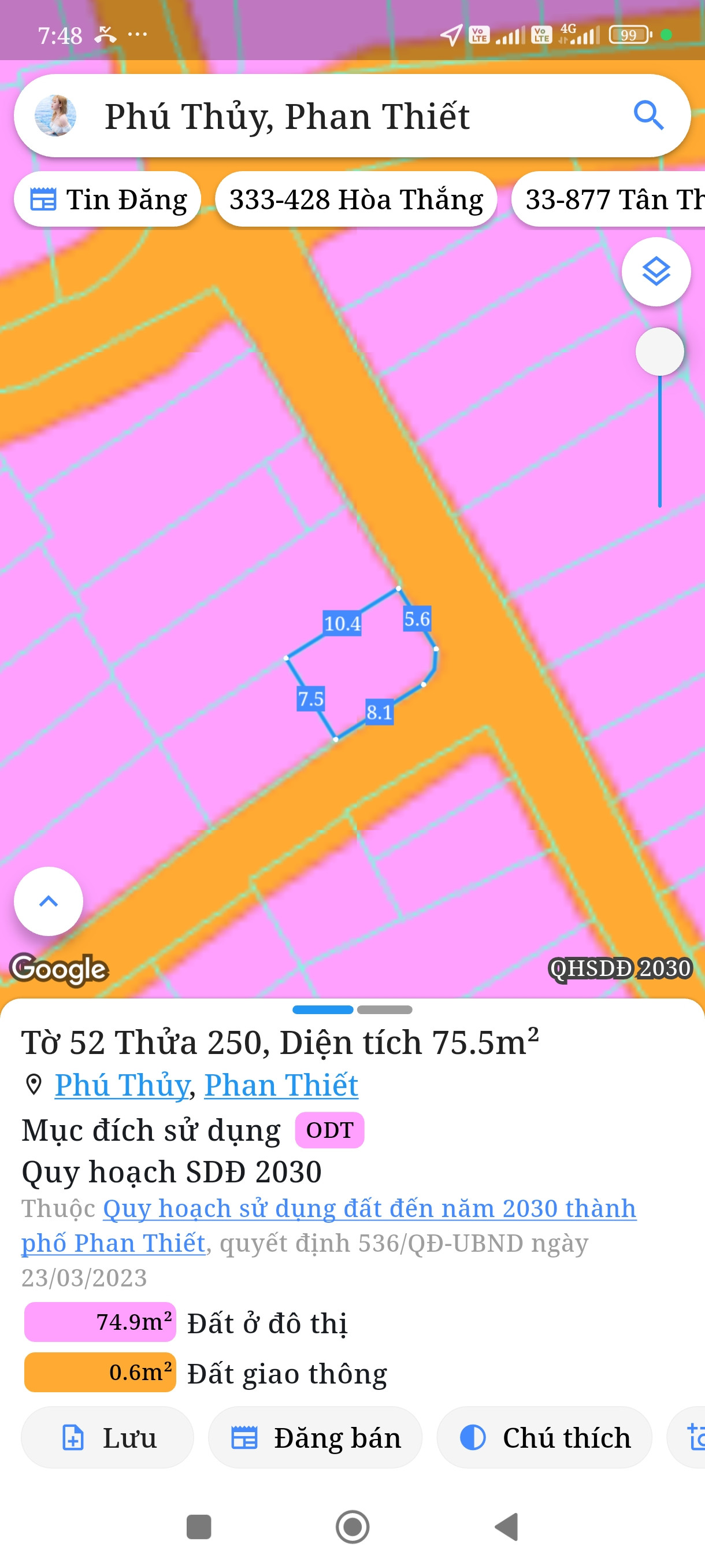Open the profile avatar

click(x=55, y=116)
